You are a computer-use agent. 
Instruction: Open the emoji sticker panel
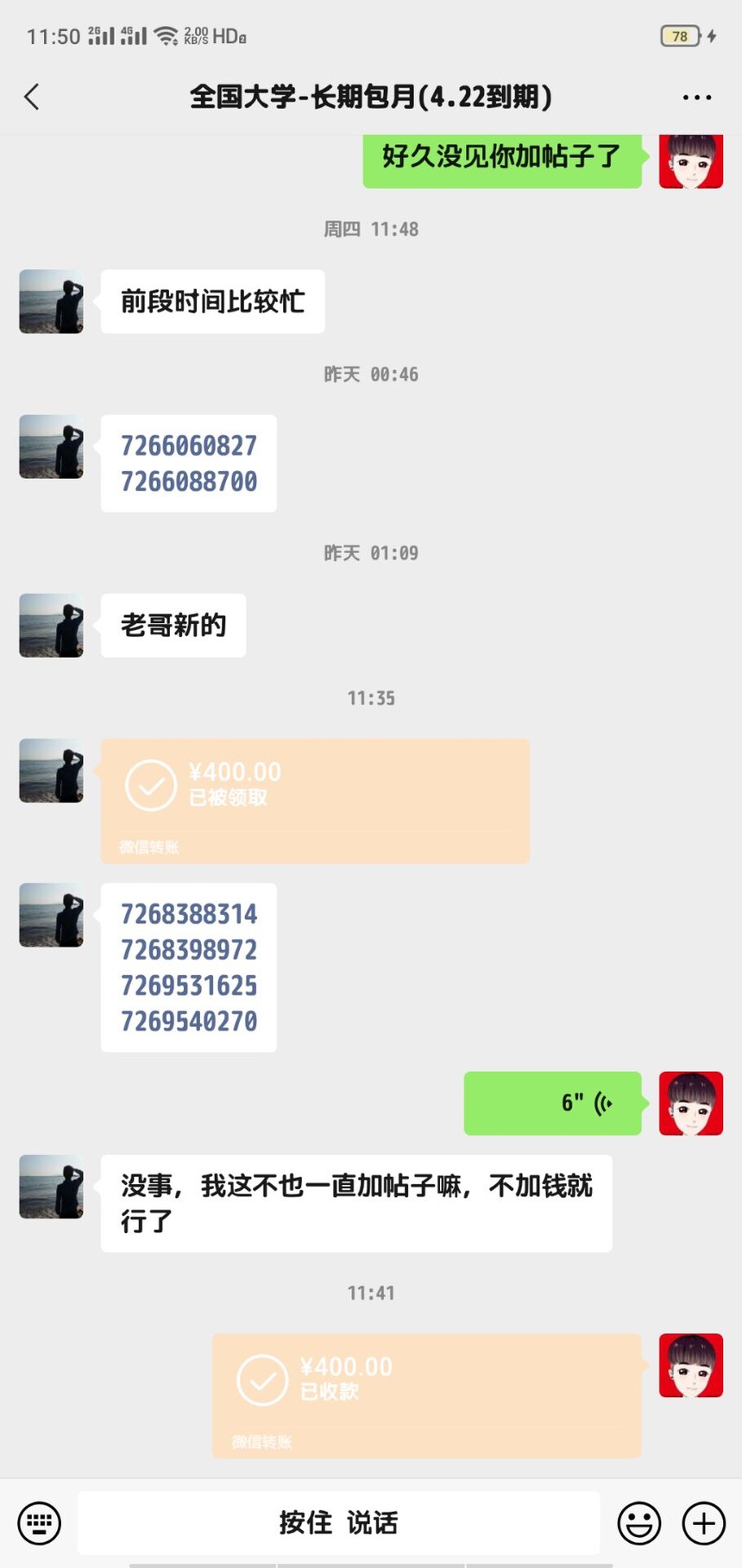(639, 1523)
